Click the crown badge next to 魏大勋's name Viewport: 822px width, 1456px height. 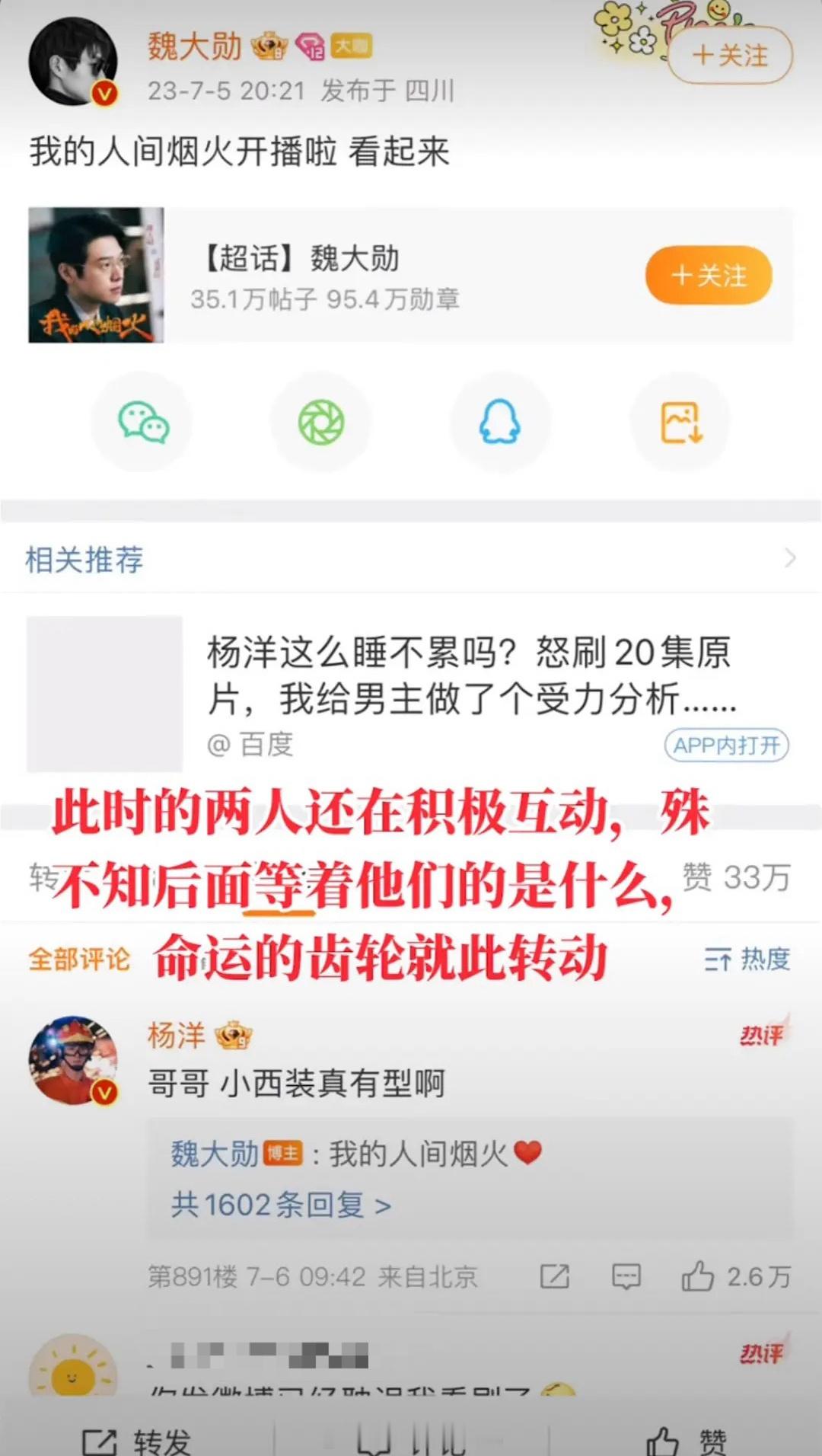(267, 46)
